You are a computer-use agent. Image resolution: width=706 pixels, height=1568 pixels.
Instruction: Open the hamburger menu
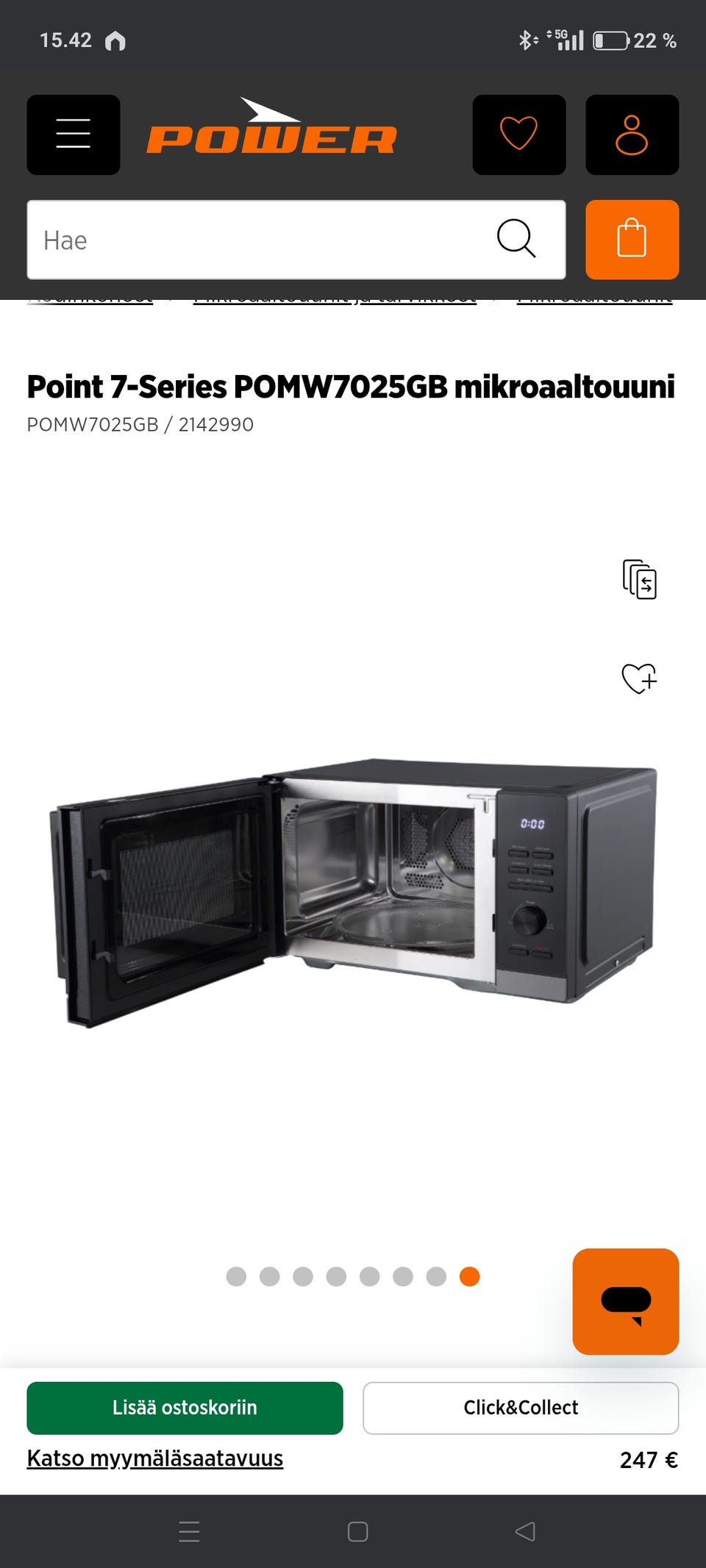(x=74, y=135)
